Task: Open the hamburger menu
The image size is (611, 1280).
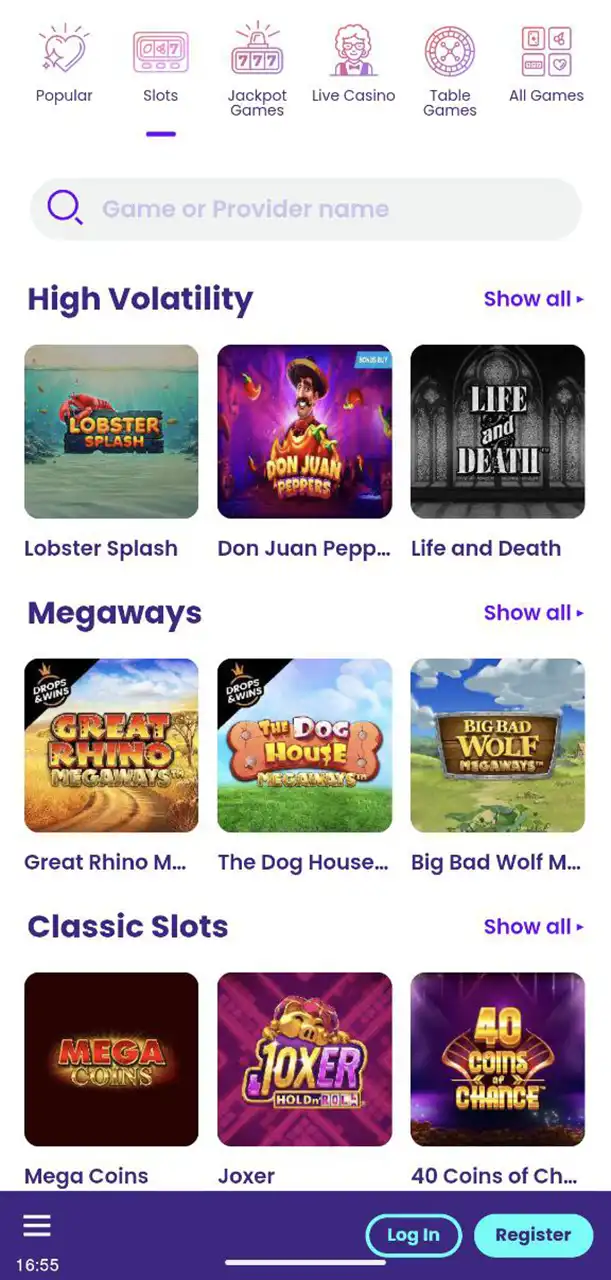Action: click(x=37, y=1226)
